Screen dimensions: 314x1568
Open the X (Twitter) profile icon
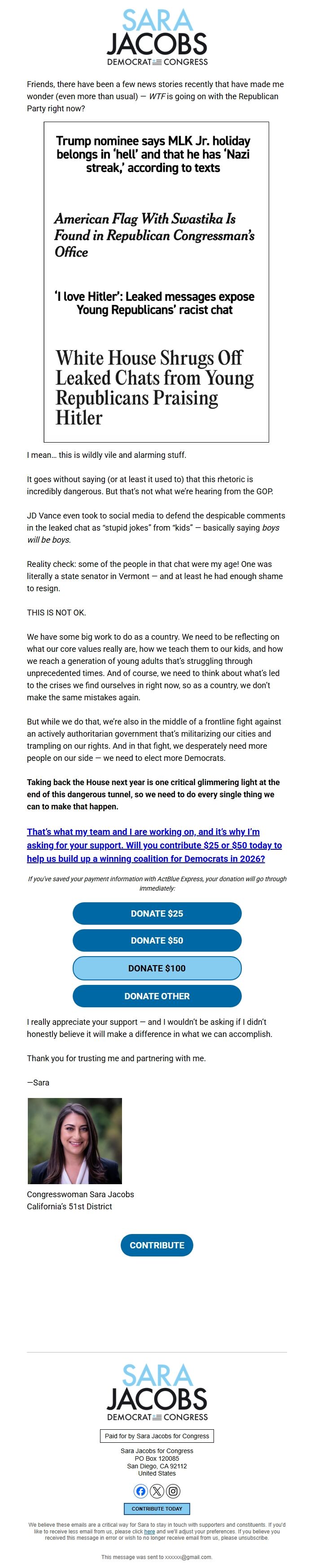click(x=157, y=1491)
